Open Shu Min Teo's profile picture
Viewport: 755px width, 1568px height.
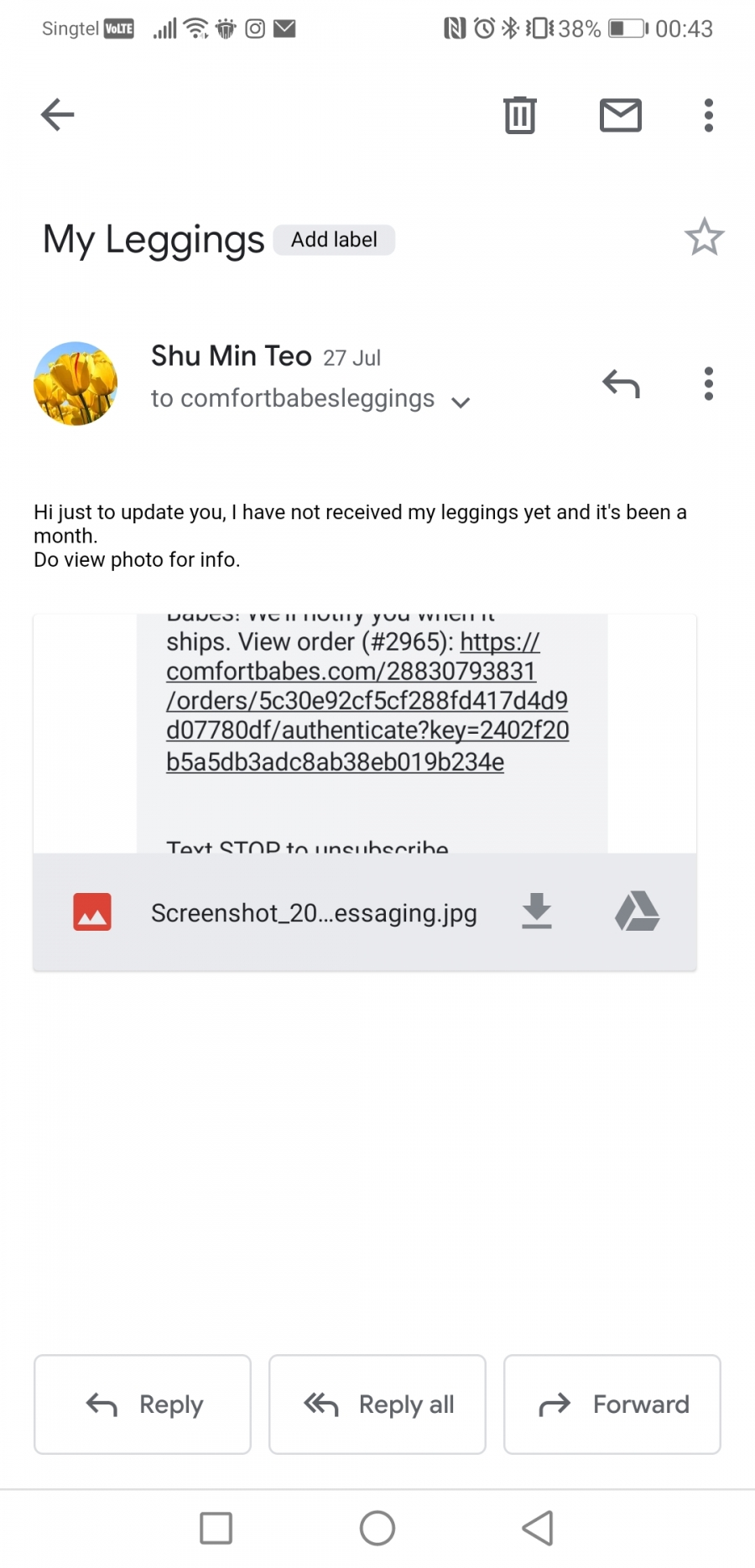click(75, 383)
